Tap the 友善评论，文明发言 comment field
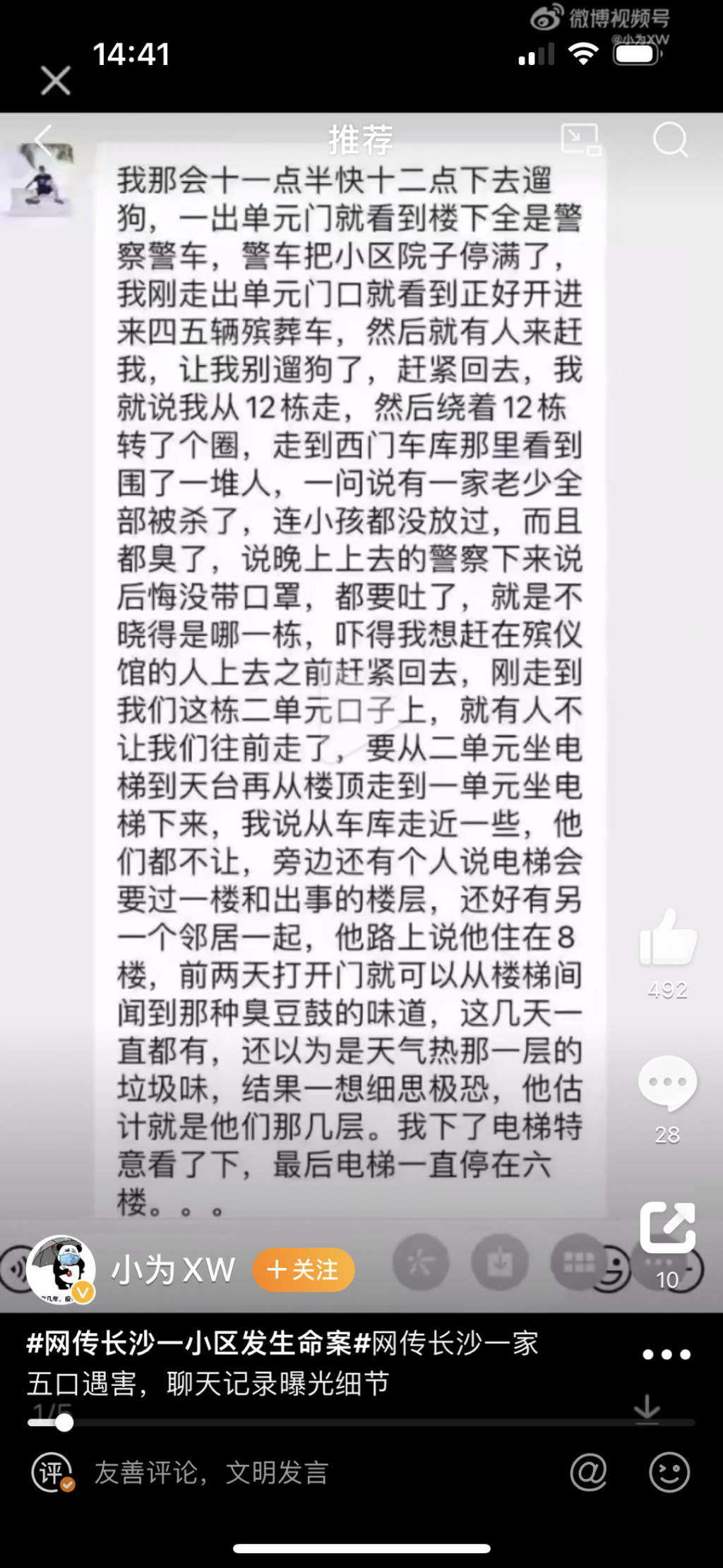This screenshot has height=1568, width=723. coord(212,1473)
